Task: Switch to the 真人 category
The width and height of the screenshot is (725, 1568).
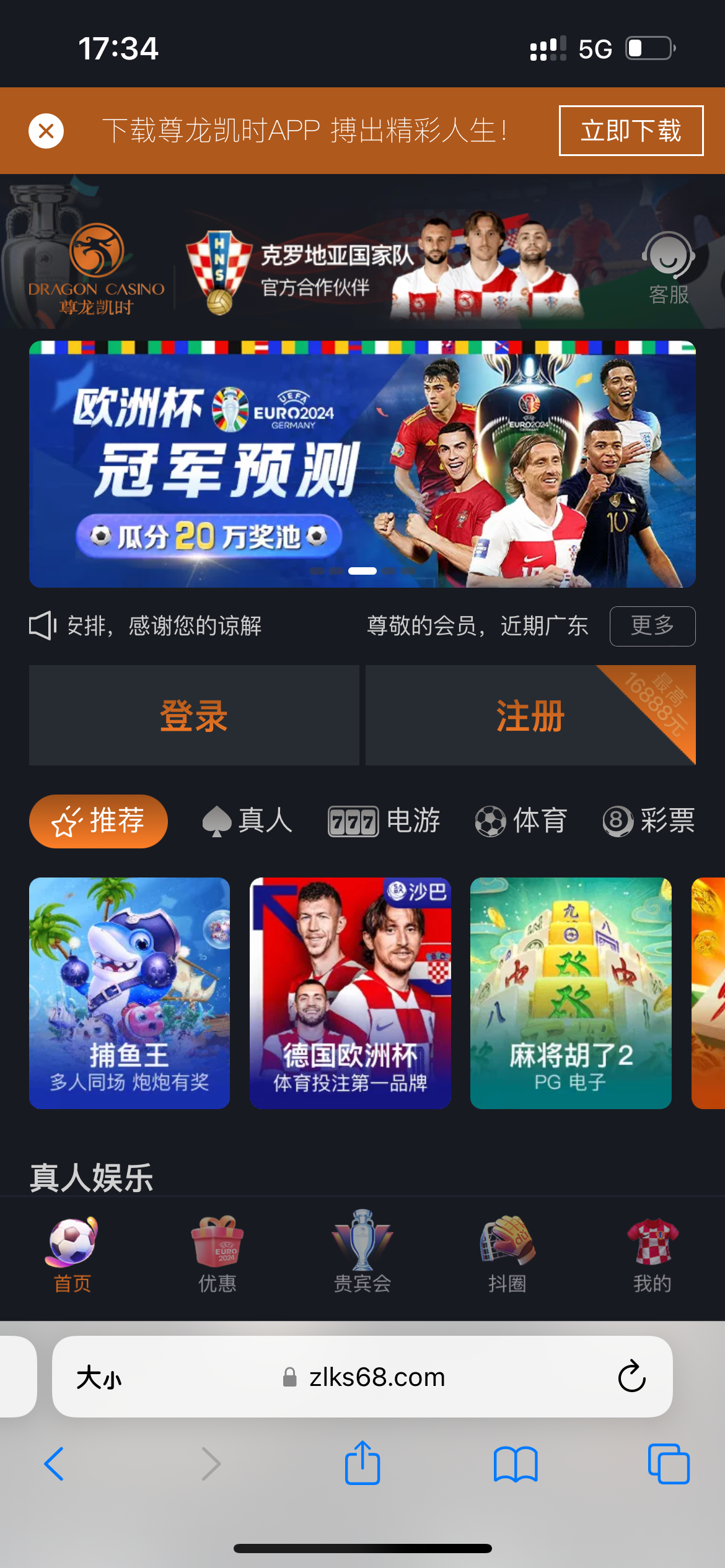Action: (247, 821)
